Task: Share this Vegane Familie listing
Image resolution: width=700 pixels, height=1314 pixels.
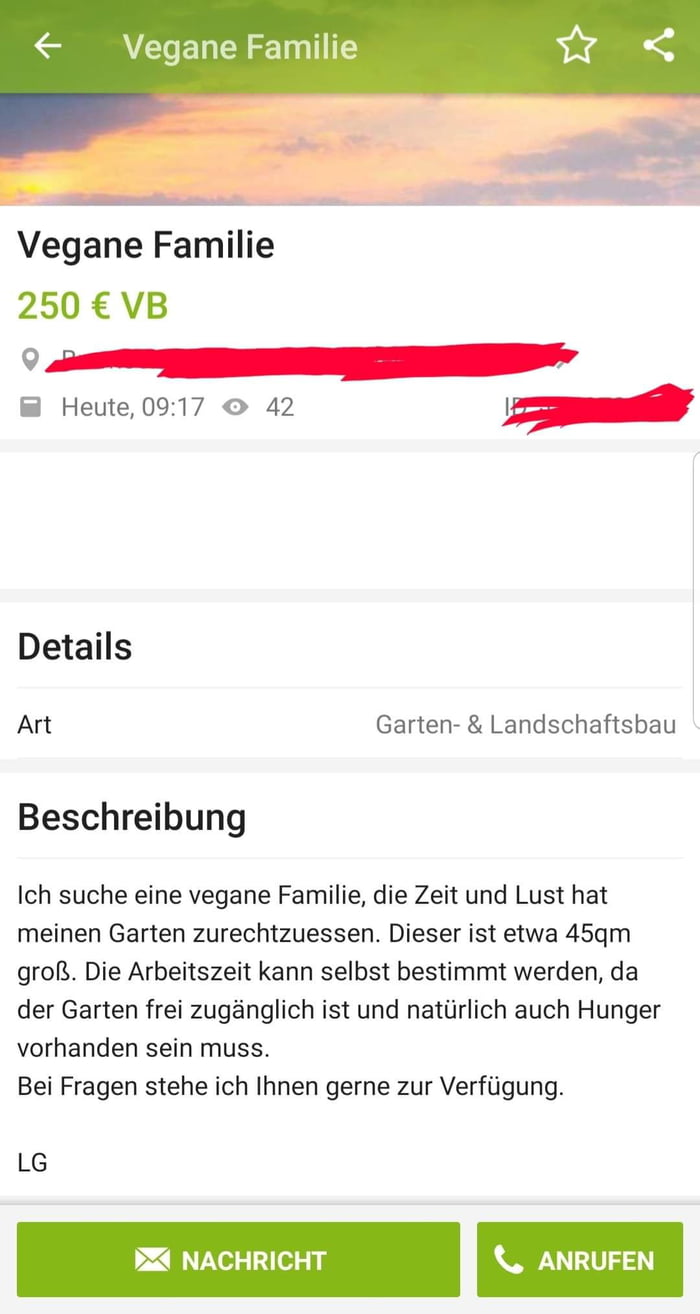Action: tap(659, 46)
